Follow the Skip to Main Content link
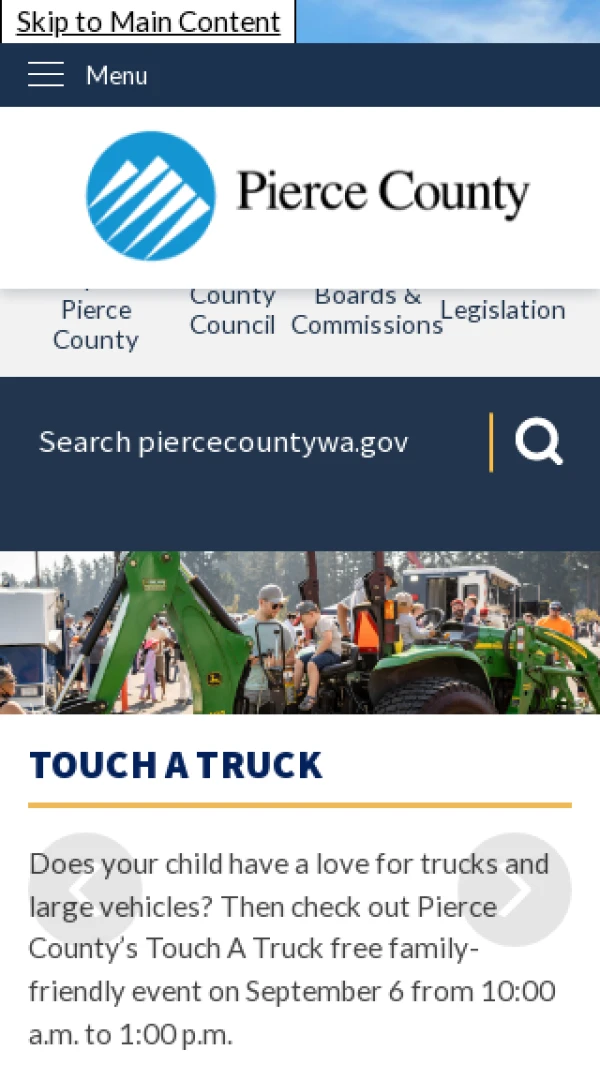 148,22
